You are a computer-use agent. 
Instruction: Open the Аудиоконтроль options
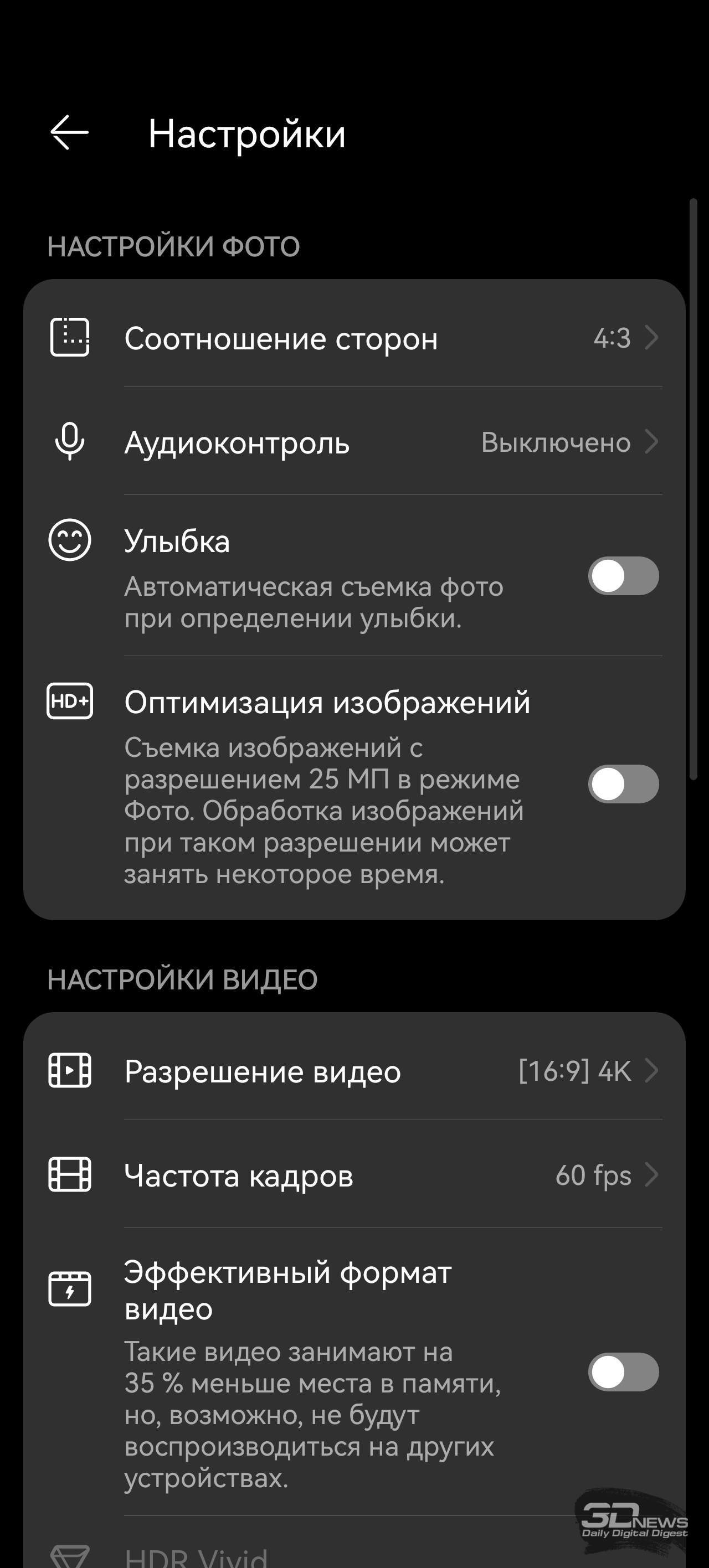pyautogui.click(x=354, y=442)
